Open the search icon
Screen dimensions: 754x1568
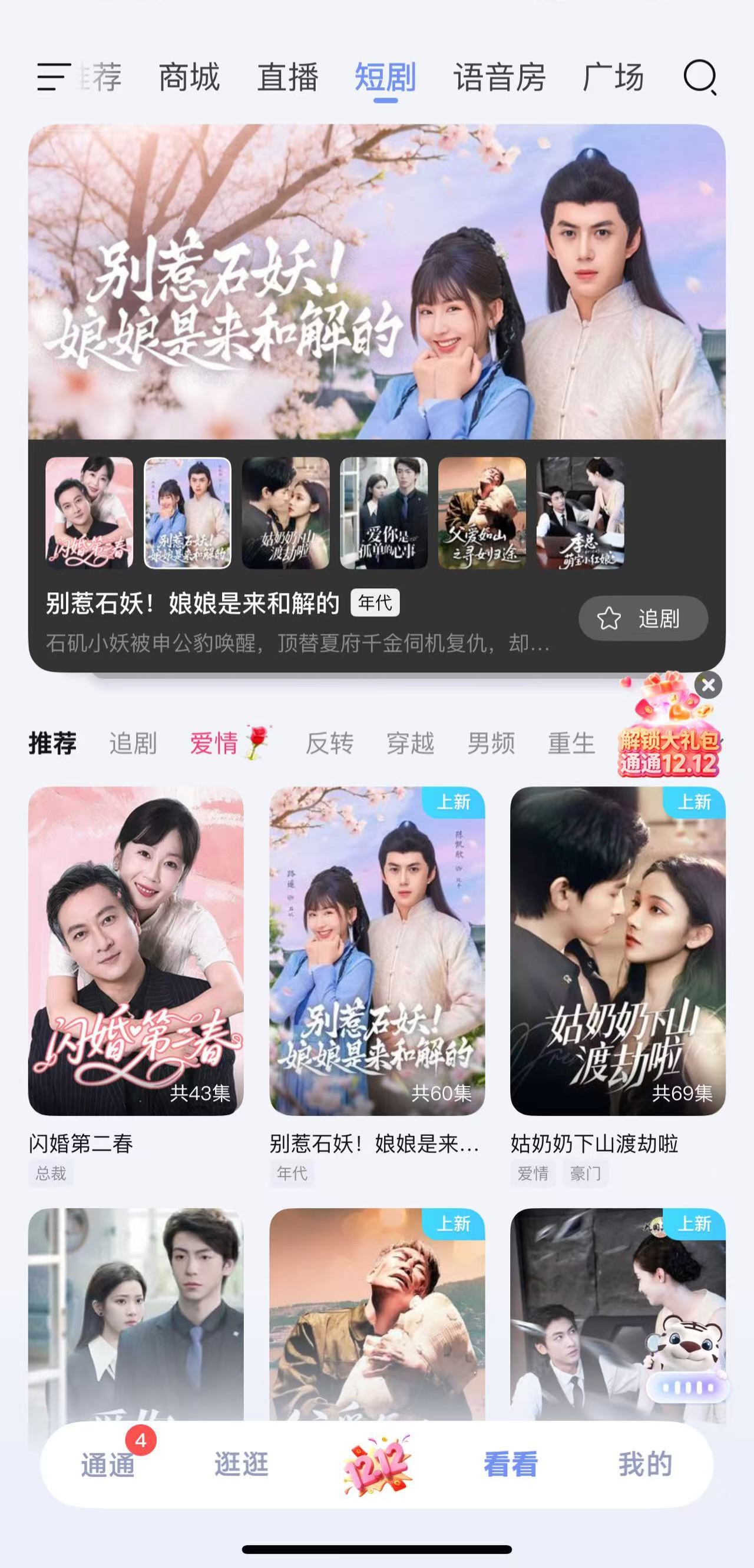[699, 77]
